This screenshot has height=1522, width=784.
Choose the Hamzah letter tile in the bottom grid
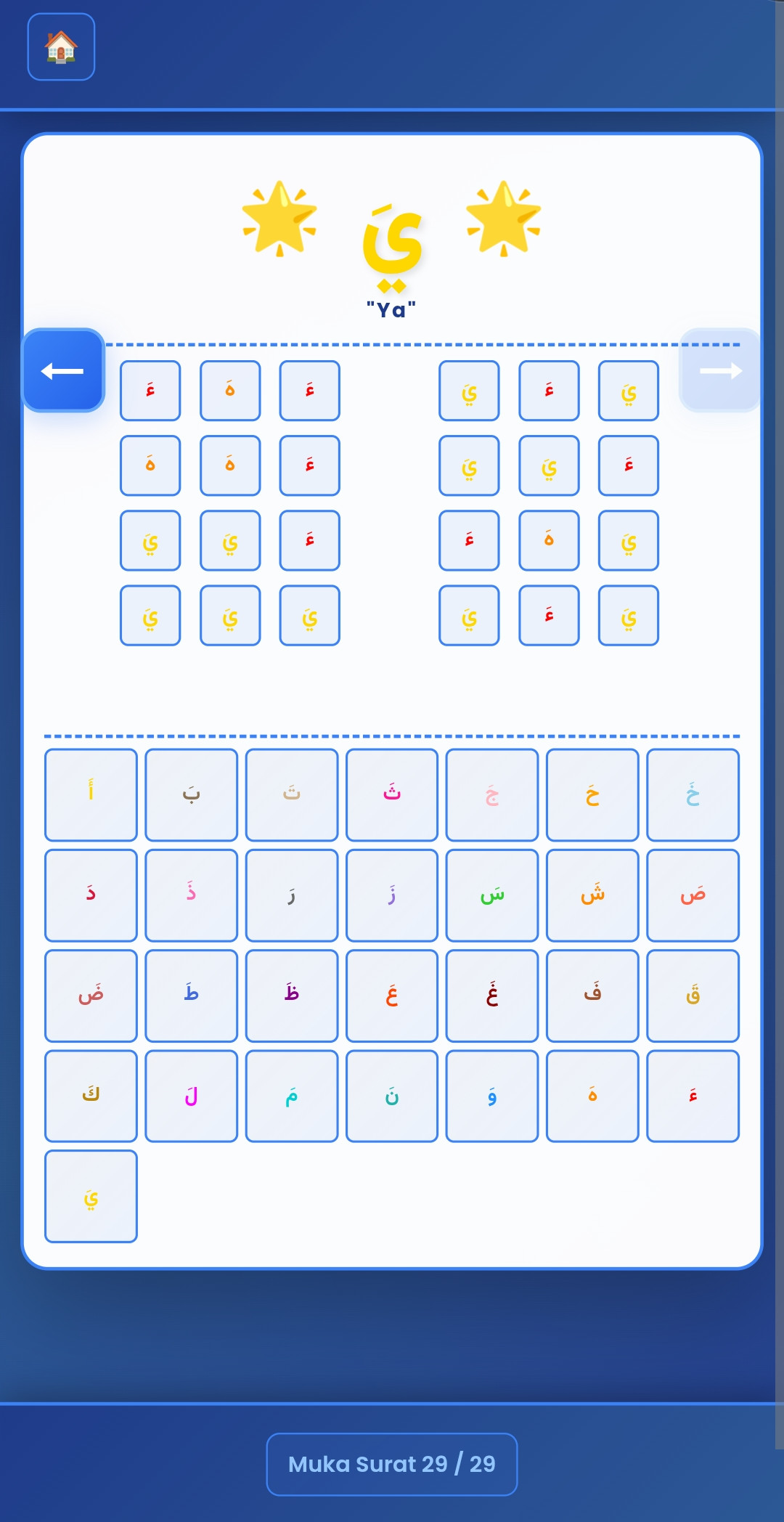[693, 1096]
